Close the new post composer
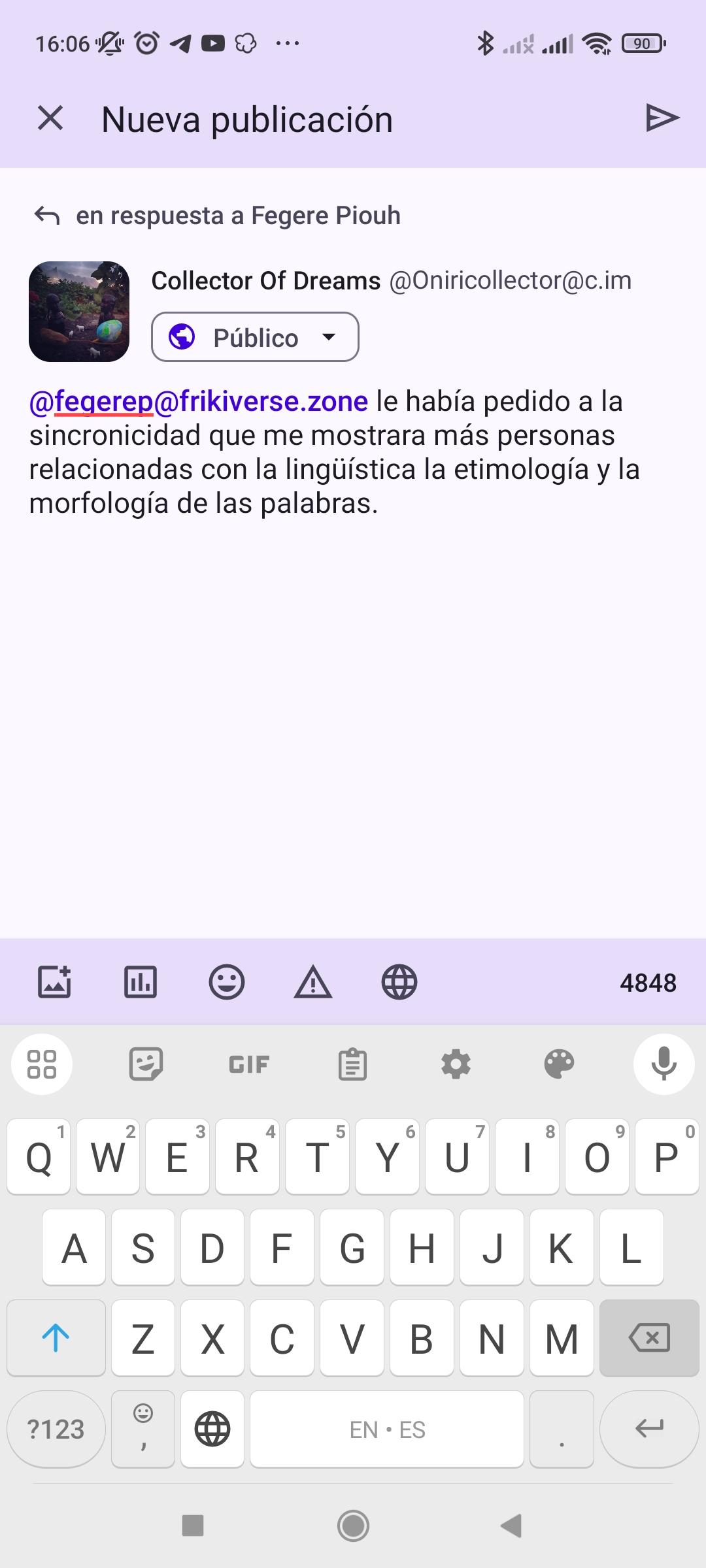 [x=50, y=119]
